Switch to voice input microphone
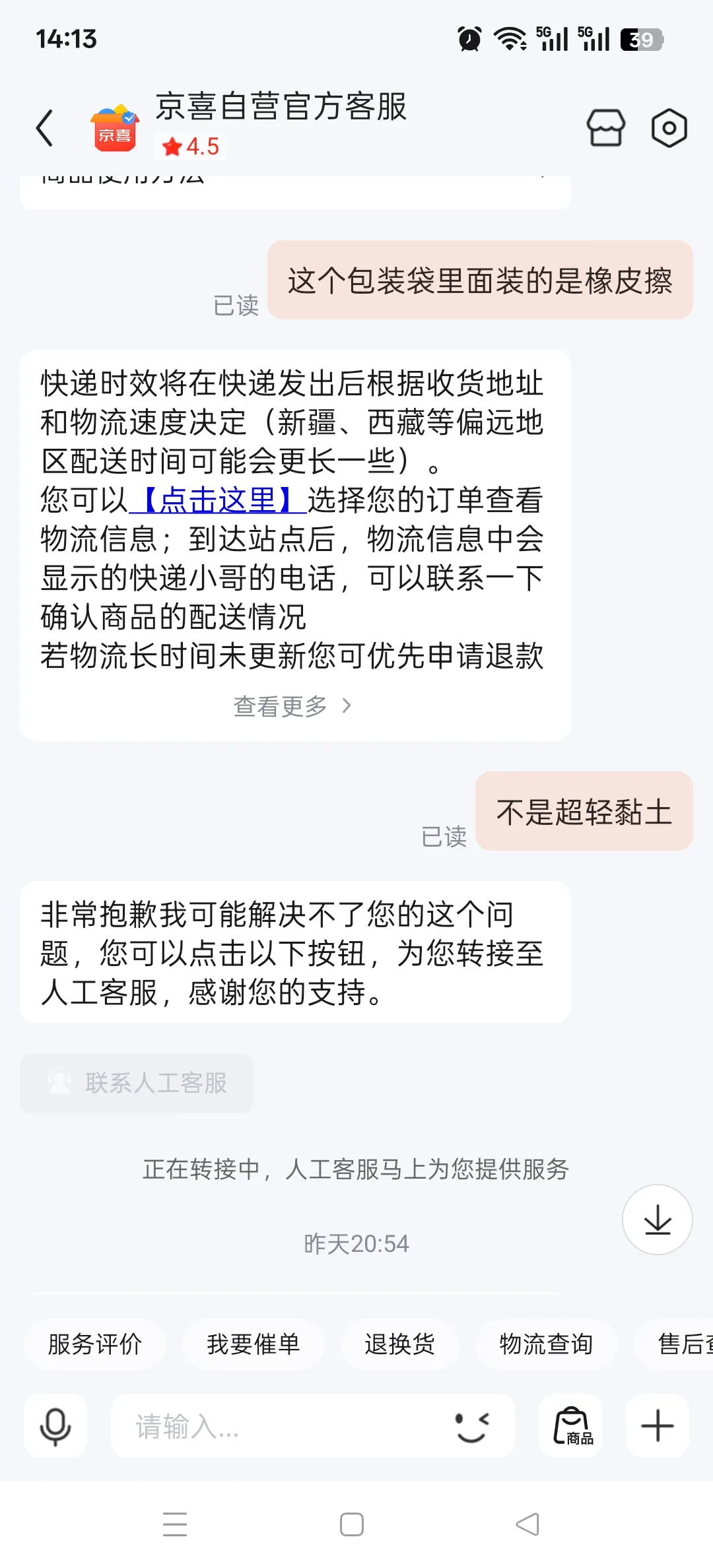This screenshot has width=713, height=1568. pos(55,1425)
